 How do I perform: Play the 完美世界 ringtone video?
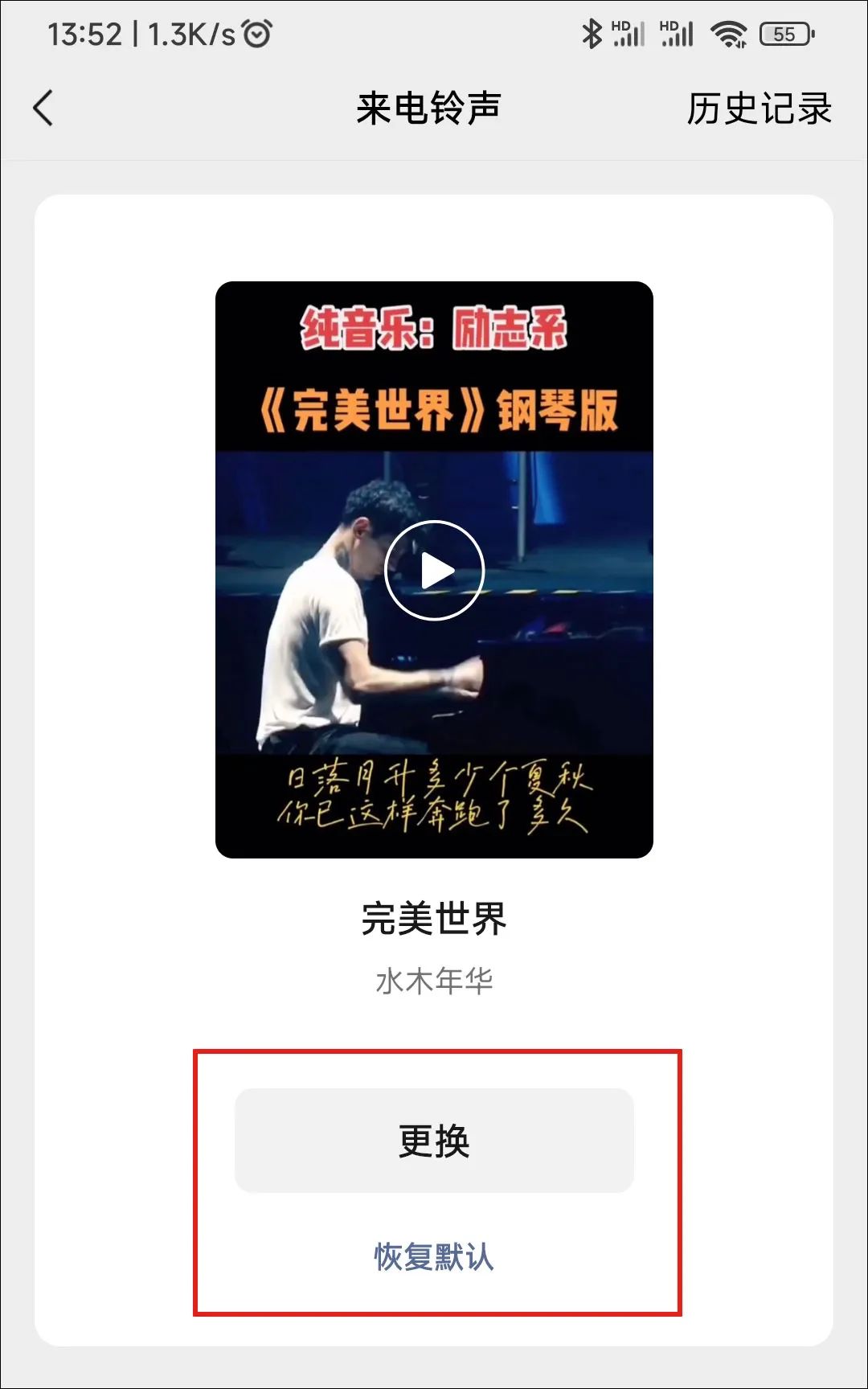434,571
